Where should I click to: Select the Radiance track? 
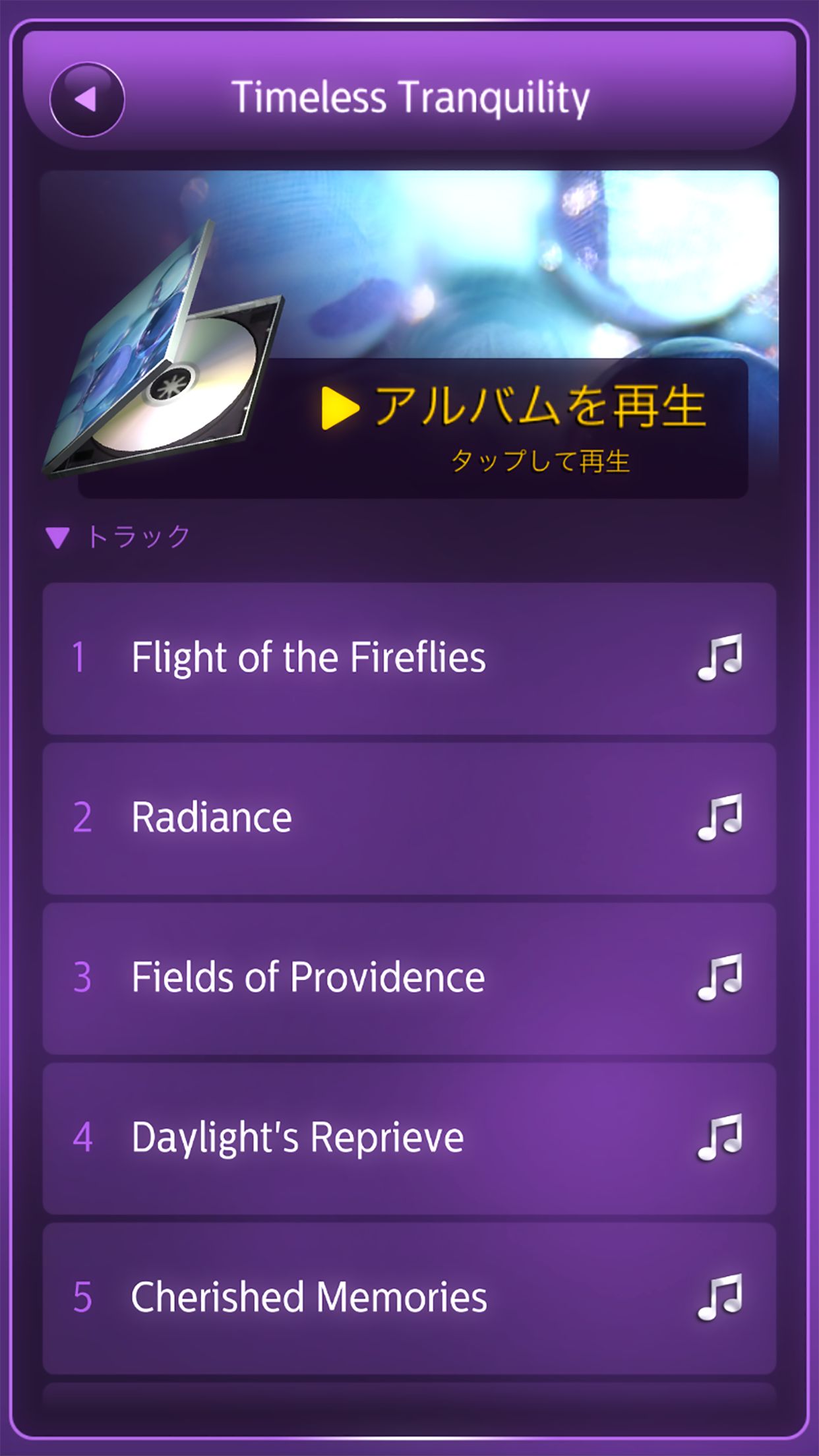coord(409,818)
